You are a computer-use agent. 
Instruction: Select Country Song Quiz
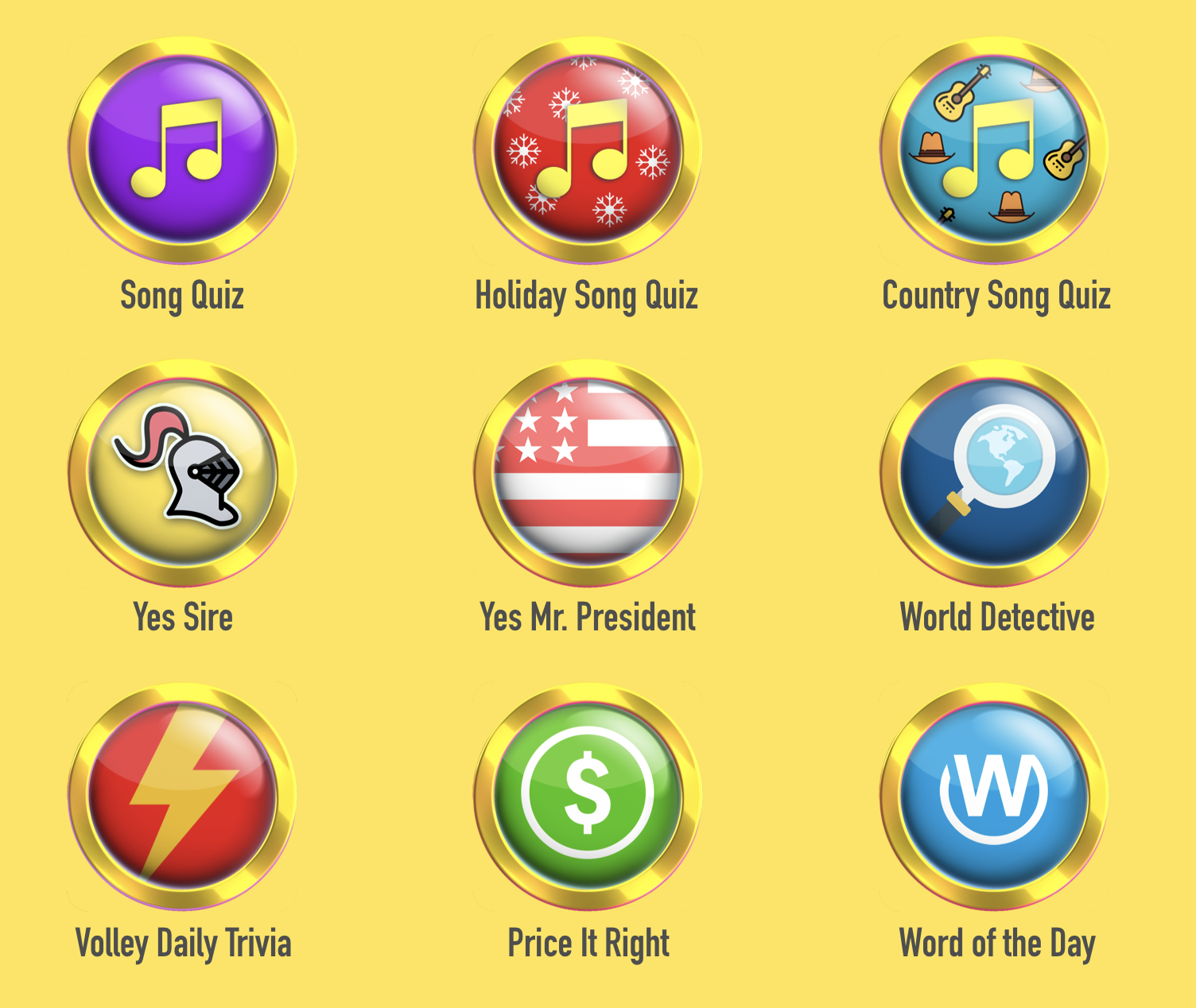click(994, 150)
